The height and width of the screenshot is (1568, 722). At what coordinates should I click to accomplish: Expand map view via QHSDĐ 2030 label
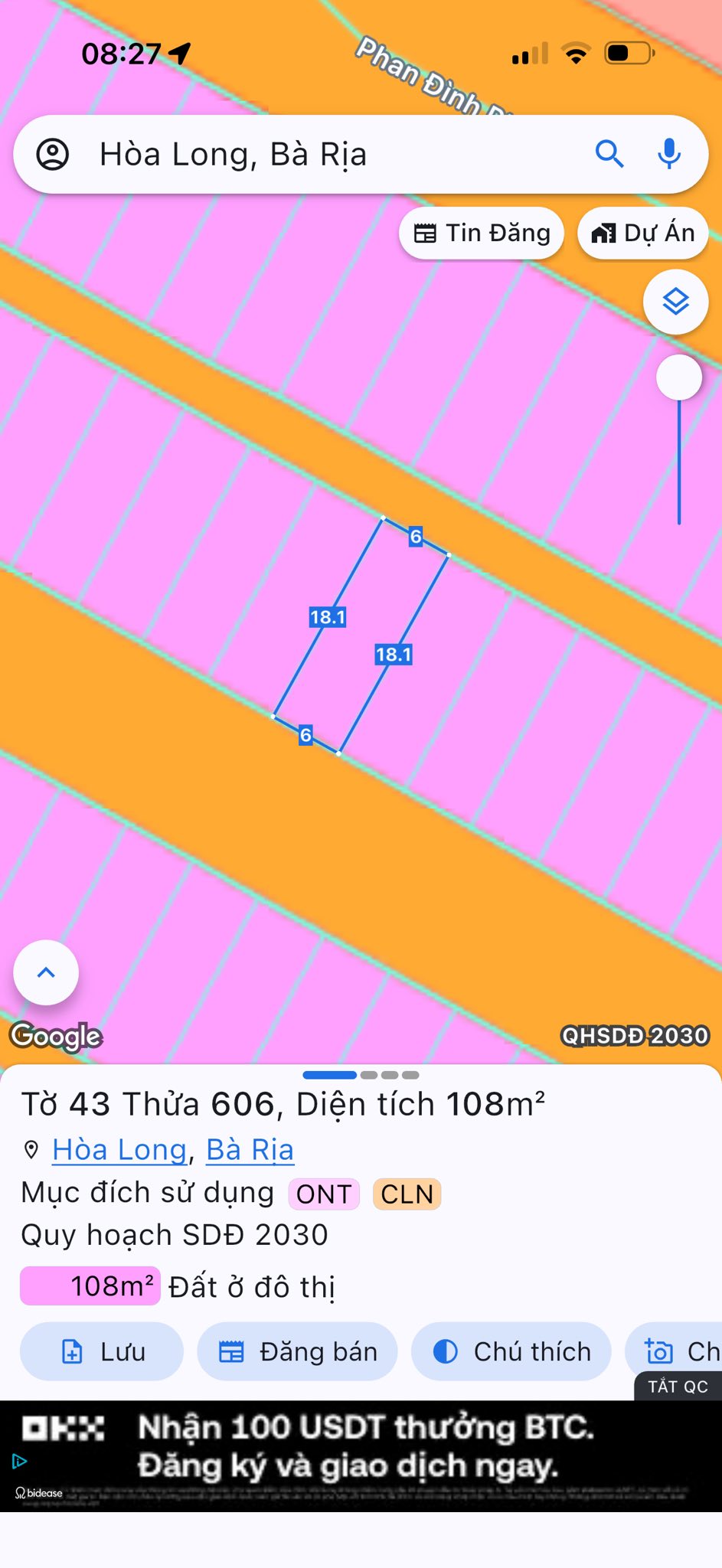(x=635, y=1034)
